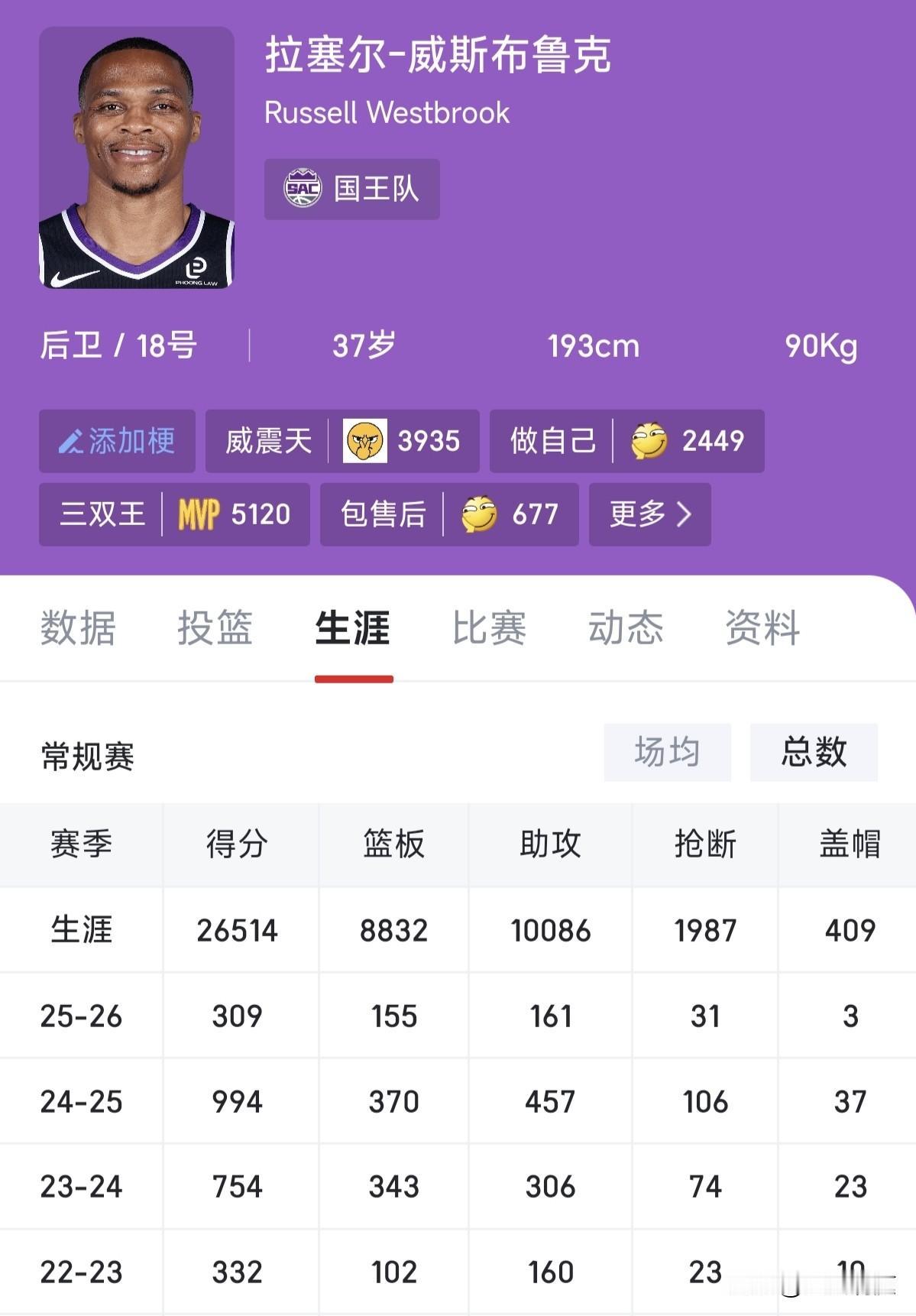Switch stats display to 场均 mode
Viewport: 916px width, 1316px height.
coord(666,752)
